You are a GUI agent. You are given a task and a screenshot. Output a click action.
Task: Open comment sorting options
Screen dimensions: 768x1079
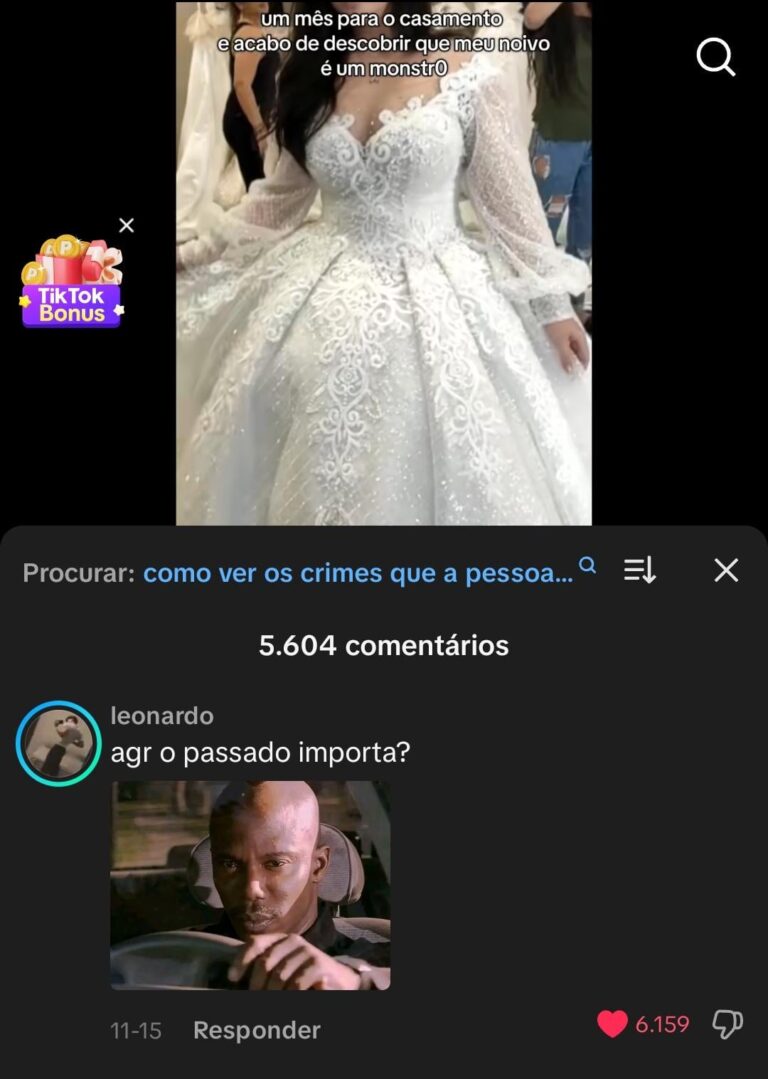[x=640, y=571]
